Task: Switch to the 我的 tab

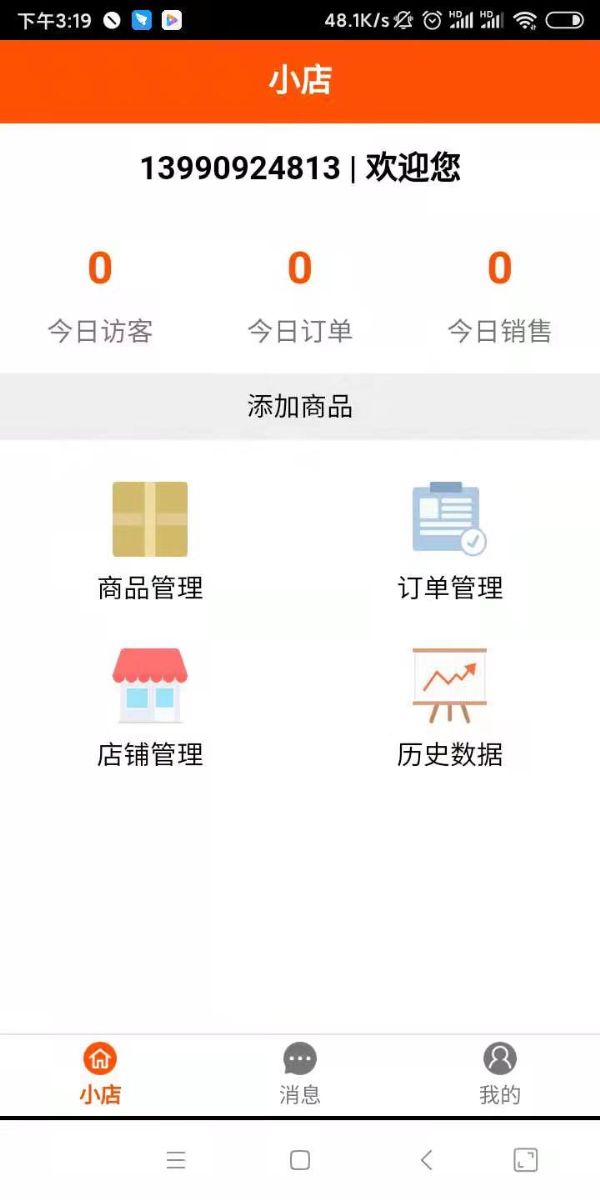Action: (x=500, y=1072)
